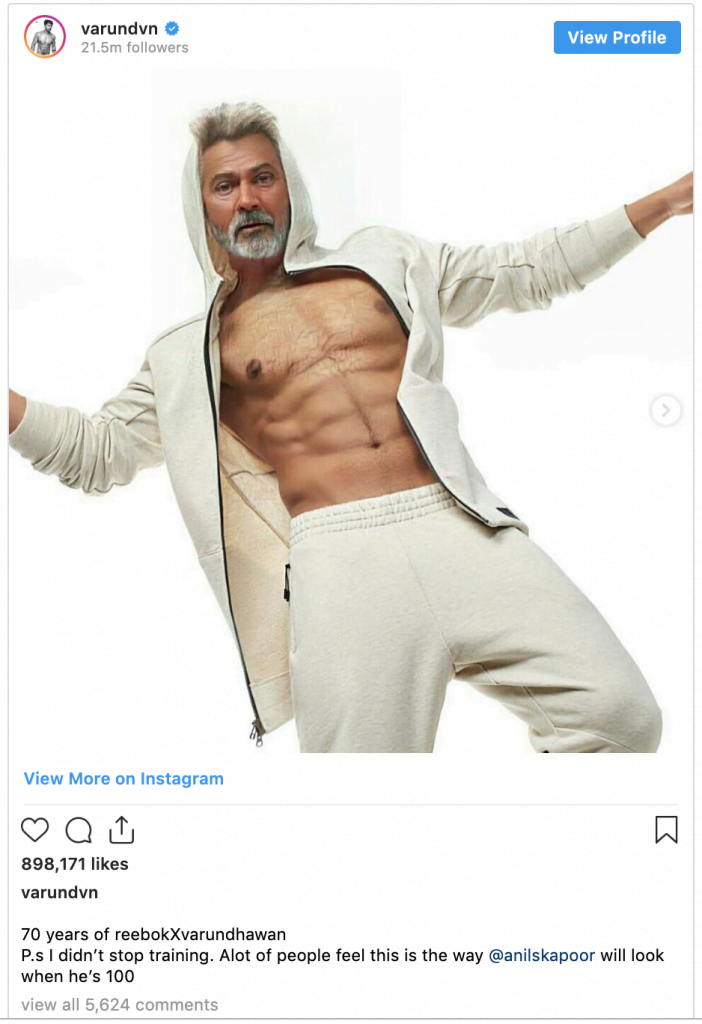Like the post with heart icon
The image size is (702, 1024).
[x=35, y=830]
